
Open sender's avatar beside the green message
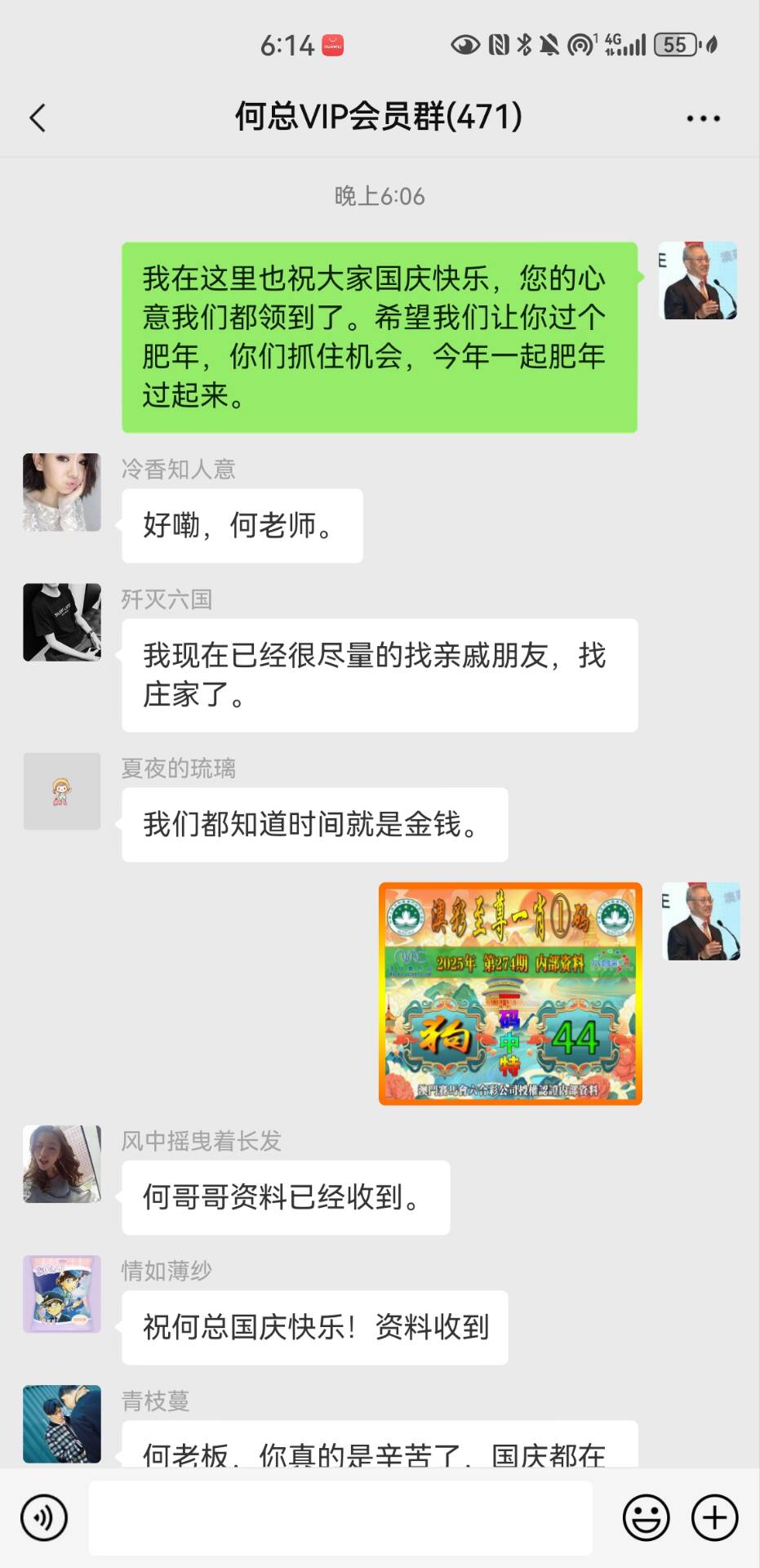point(698,280)
